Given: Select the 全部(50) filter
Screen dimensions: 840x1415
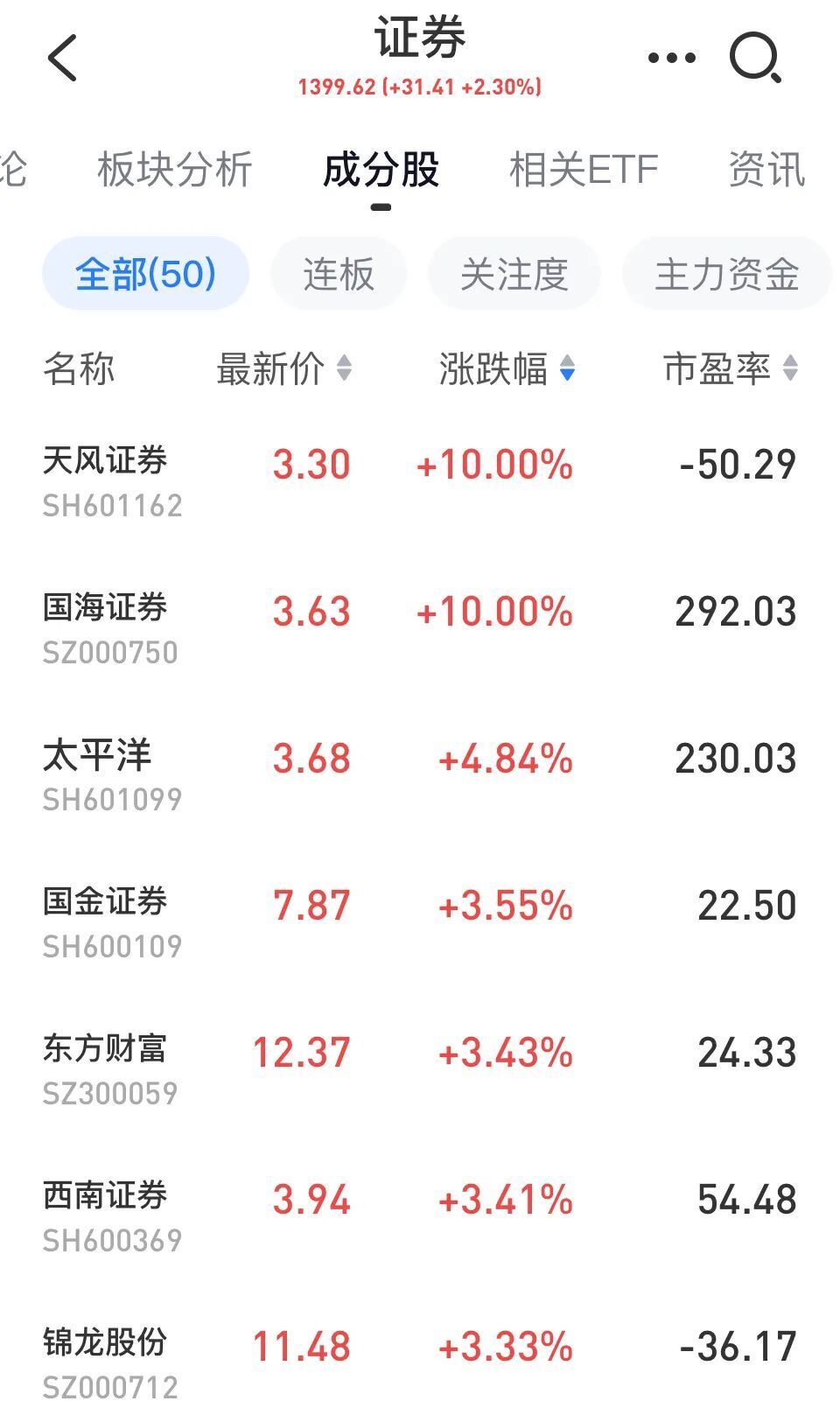Looking at the screenshot, I should coord(145,273).
